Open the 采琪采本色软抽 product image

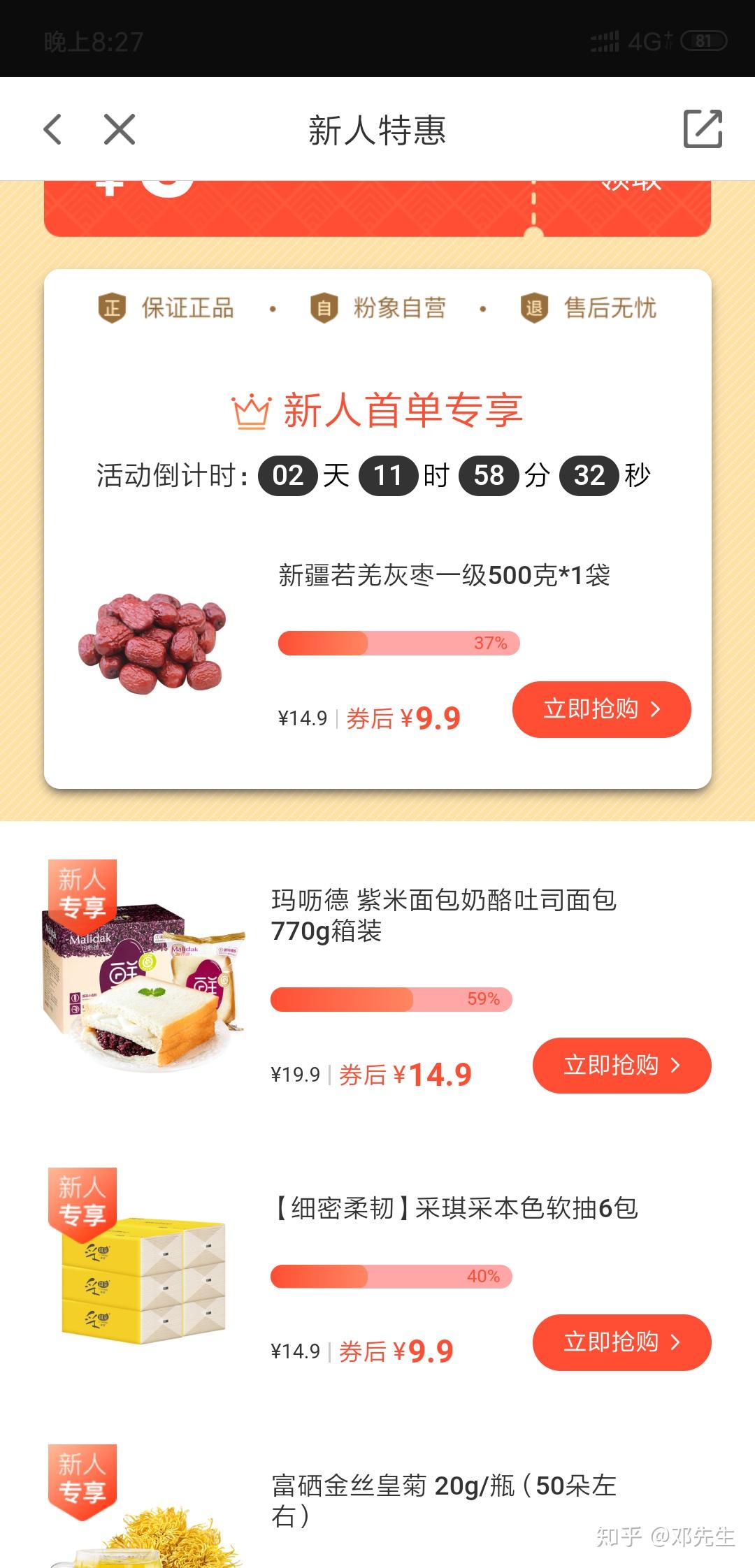(x=143, y=1279)
